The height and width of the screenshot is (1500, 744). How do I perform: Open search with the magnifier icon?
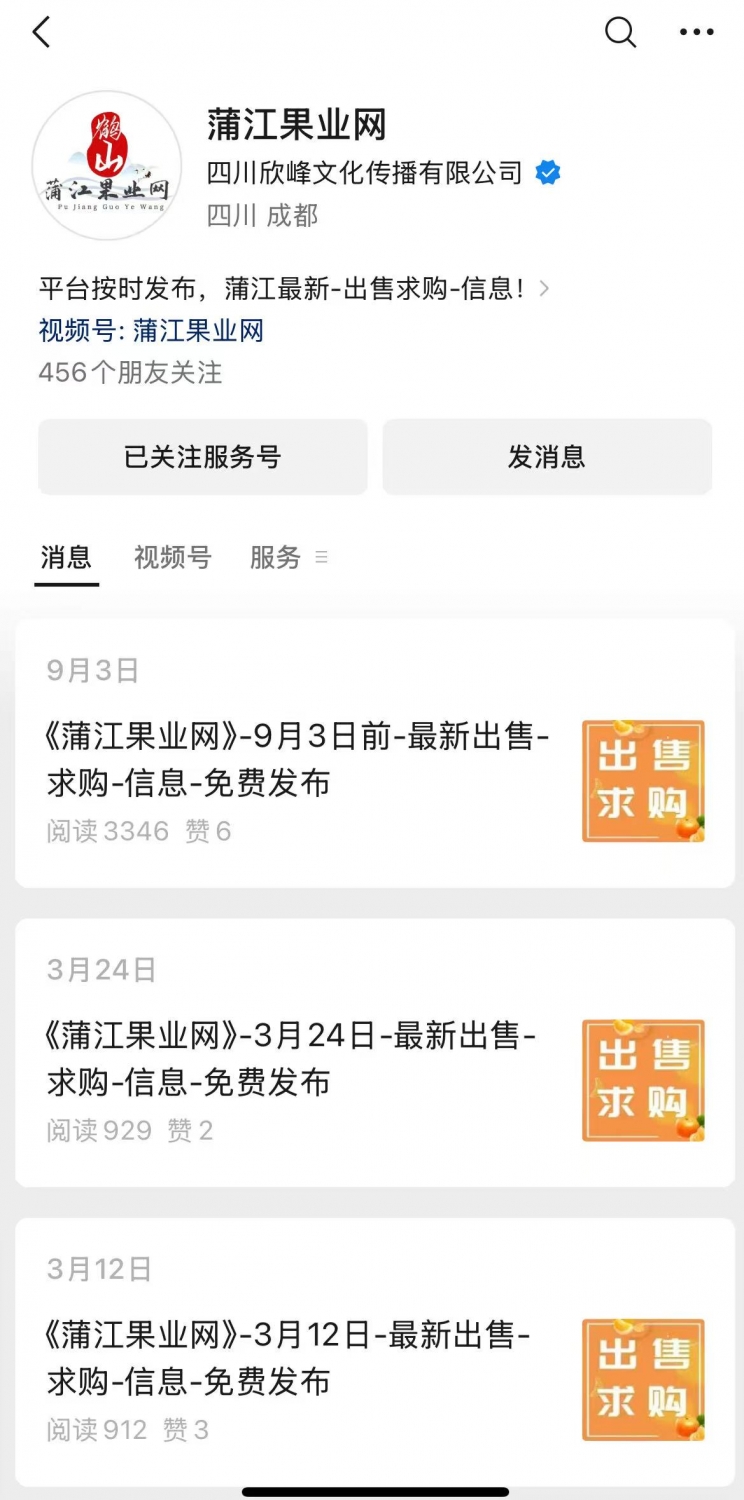pyautogui.click(x=620, y=32)
